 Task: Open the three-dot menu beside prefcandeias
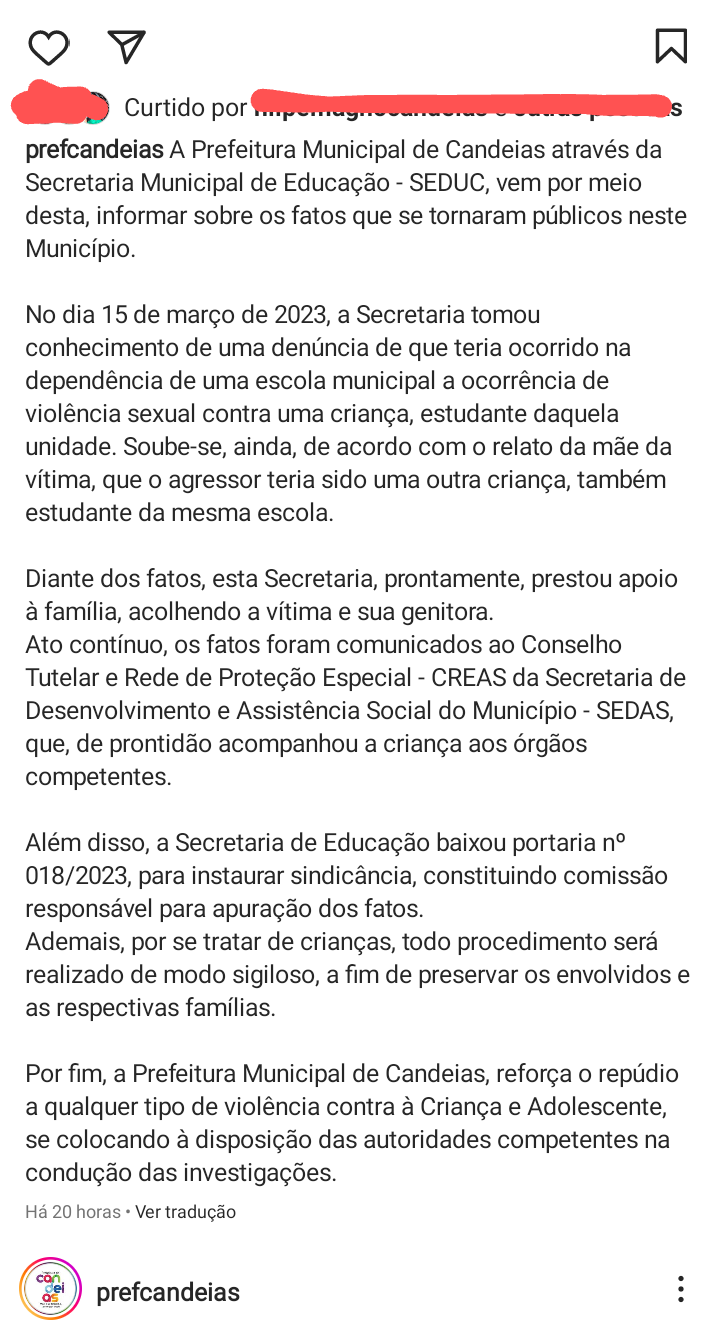tap(680, 1289)
